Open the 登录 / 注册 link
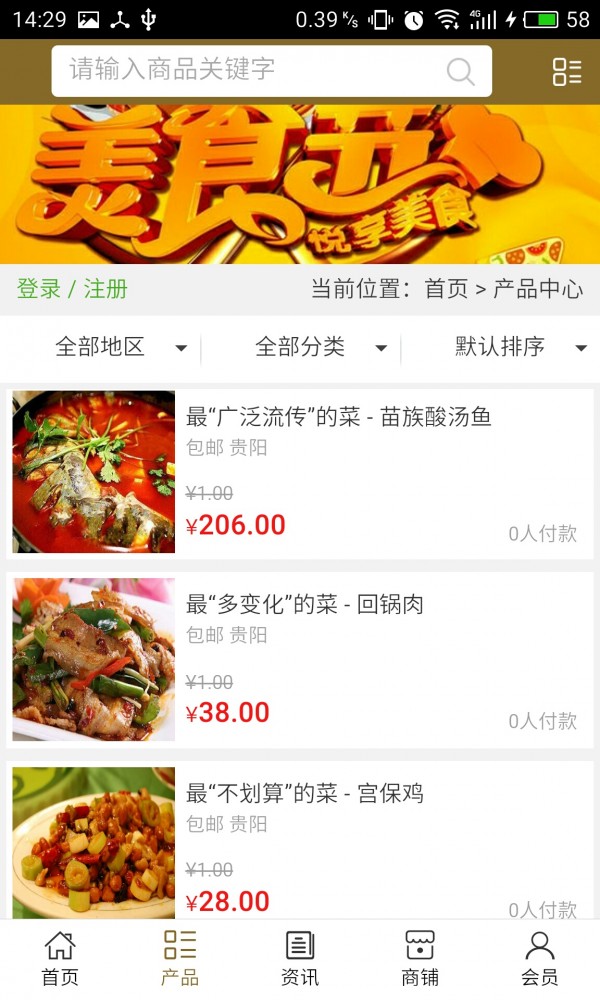600x1000 pixels. 72,290
